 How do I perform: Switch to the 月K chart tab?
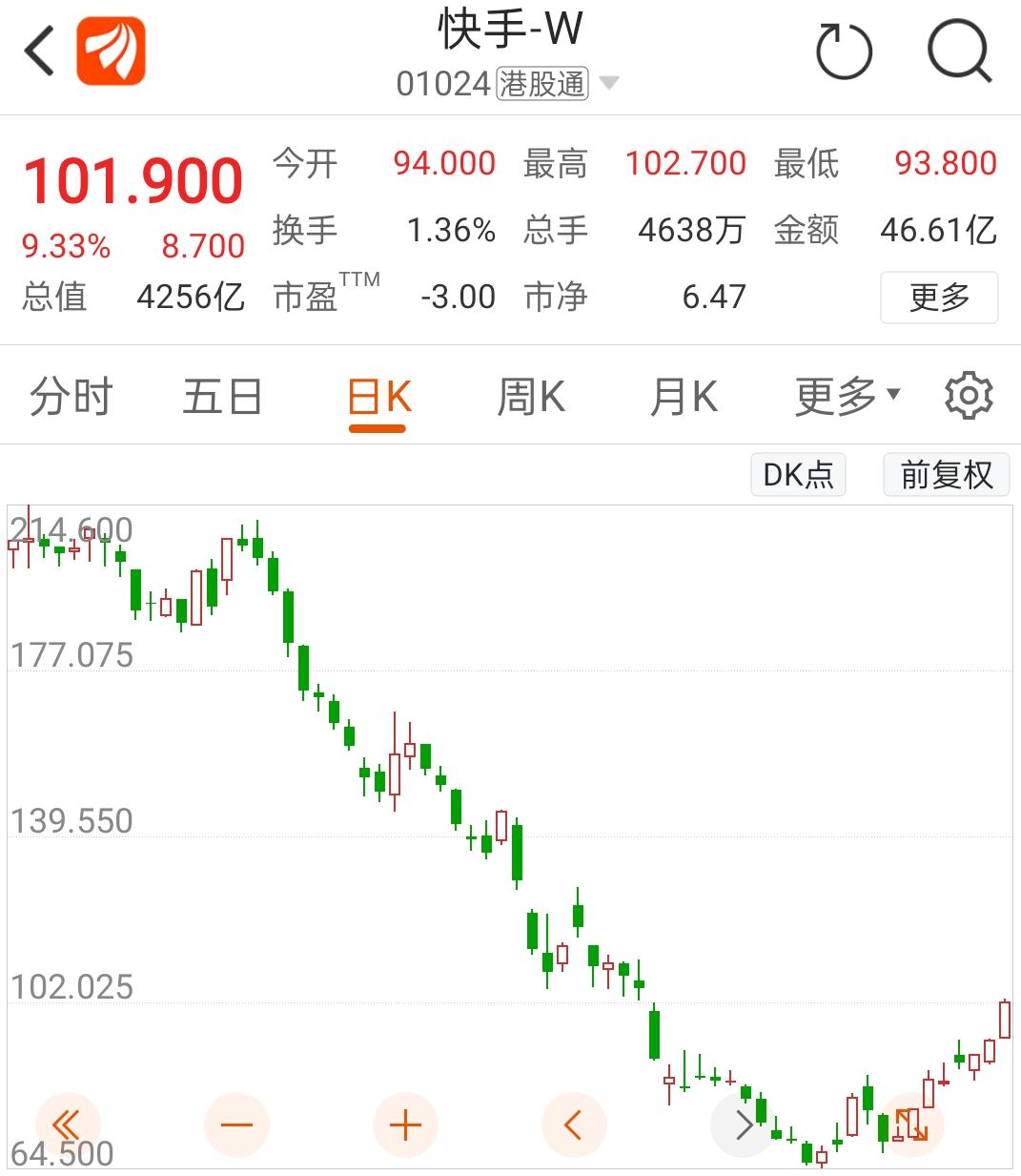pyautogui.click(x=683, y=397)
